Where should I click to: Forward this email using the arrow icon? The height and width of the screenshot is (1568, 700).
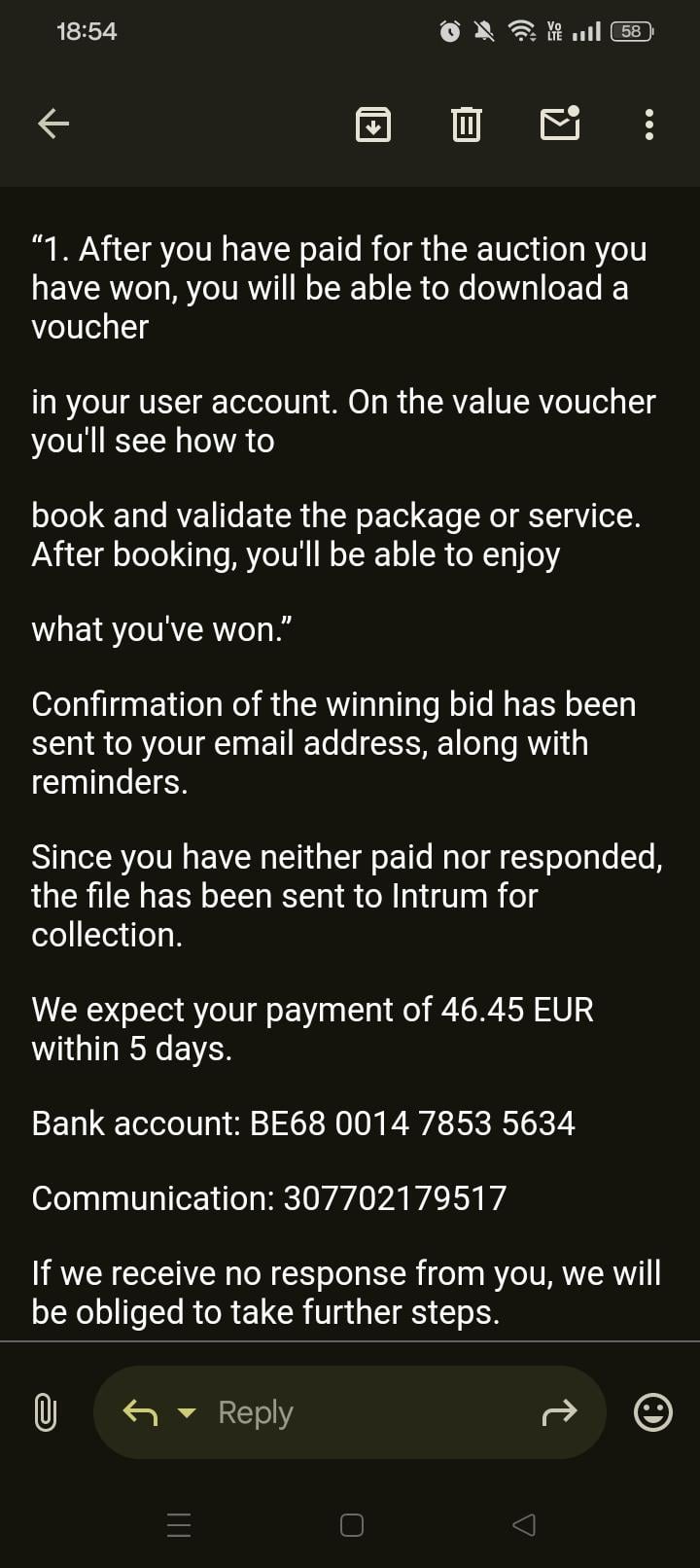pyautogui.click(x=559, y=1412)
